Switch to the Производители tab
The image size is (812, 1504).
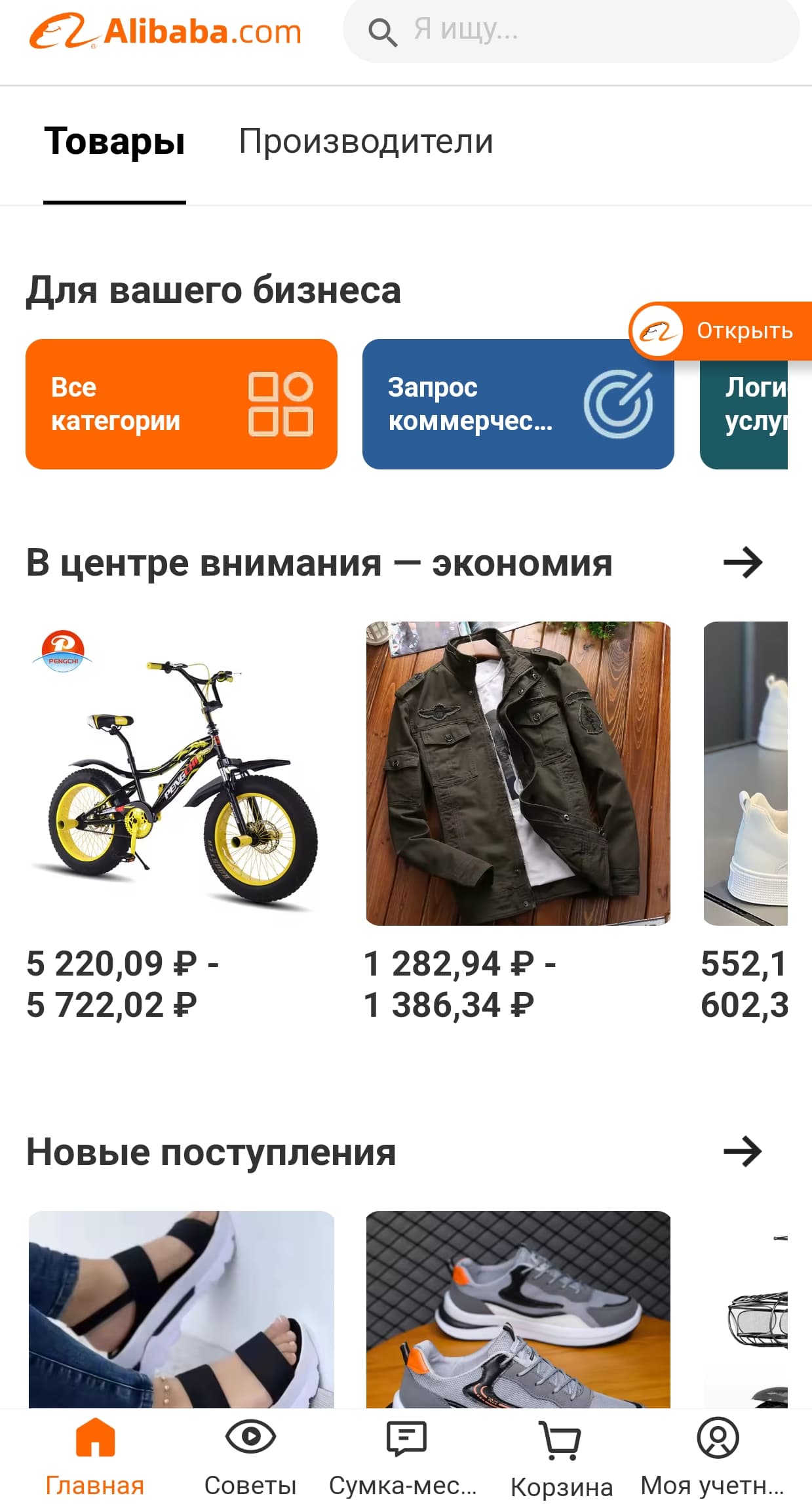coord(366,142)
